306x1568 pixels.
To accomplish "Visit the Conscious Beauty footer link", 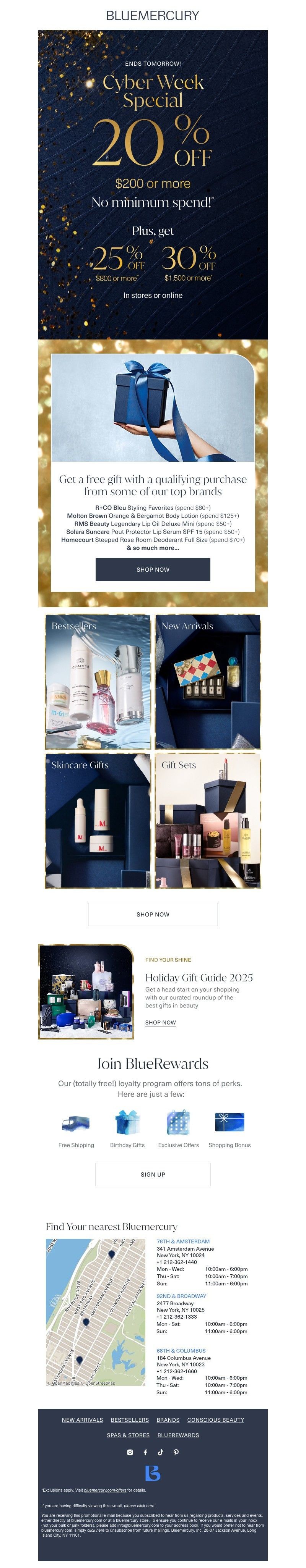I will click(215, 1419).
